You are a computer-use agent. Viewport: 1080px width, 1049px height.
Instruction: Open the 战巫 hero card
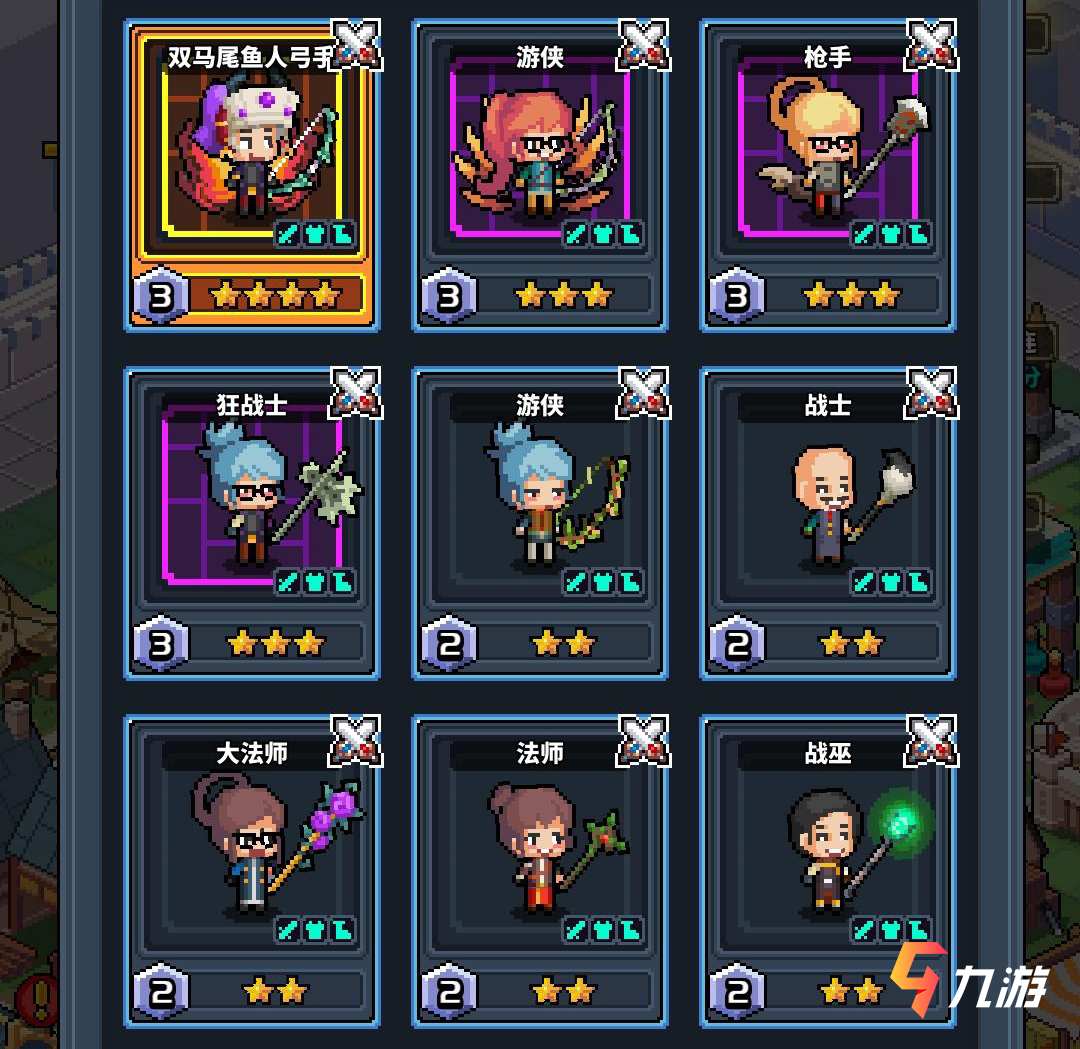click(x=827, y=870)
